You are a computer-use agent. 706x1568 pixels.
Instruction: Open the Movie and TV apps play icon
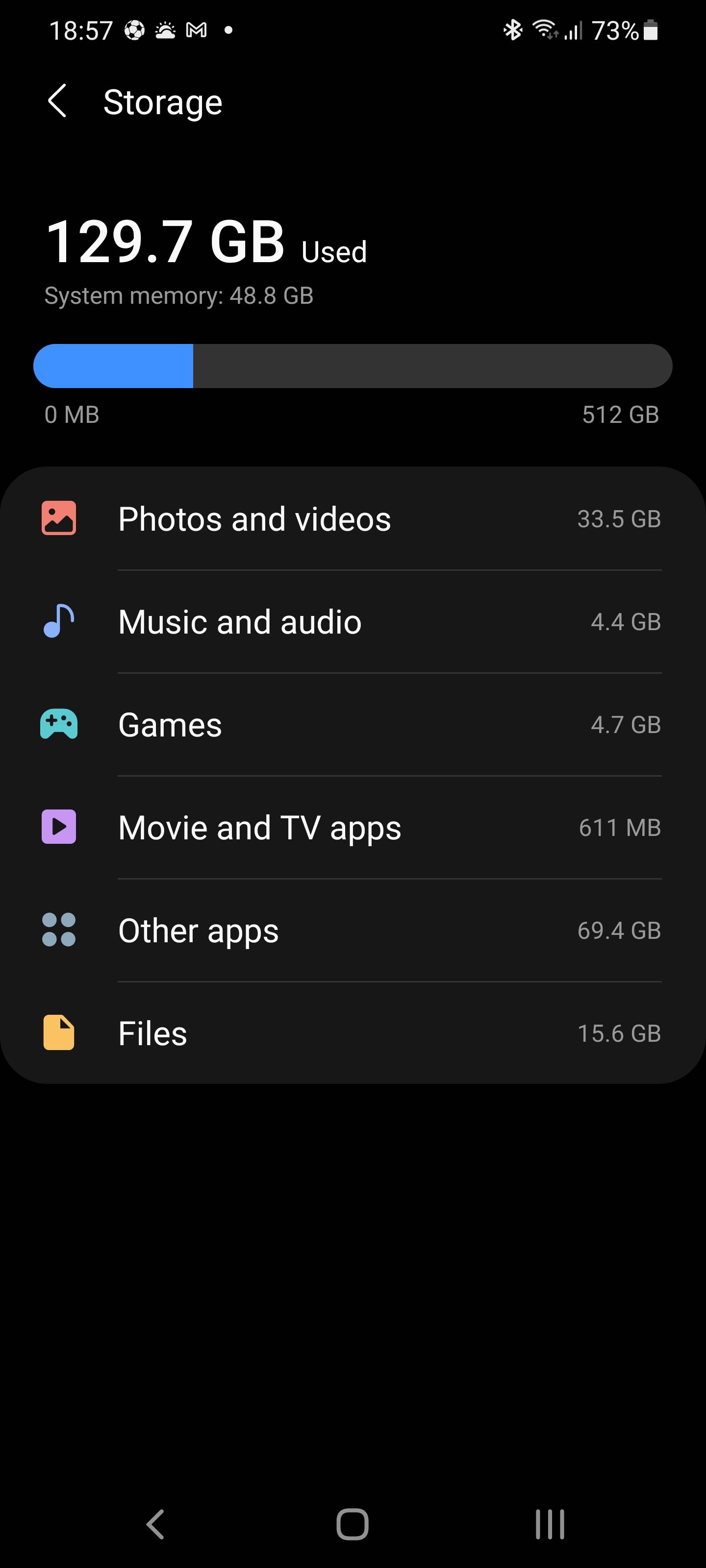tap(58, 827)
